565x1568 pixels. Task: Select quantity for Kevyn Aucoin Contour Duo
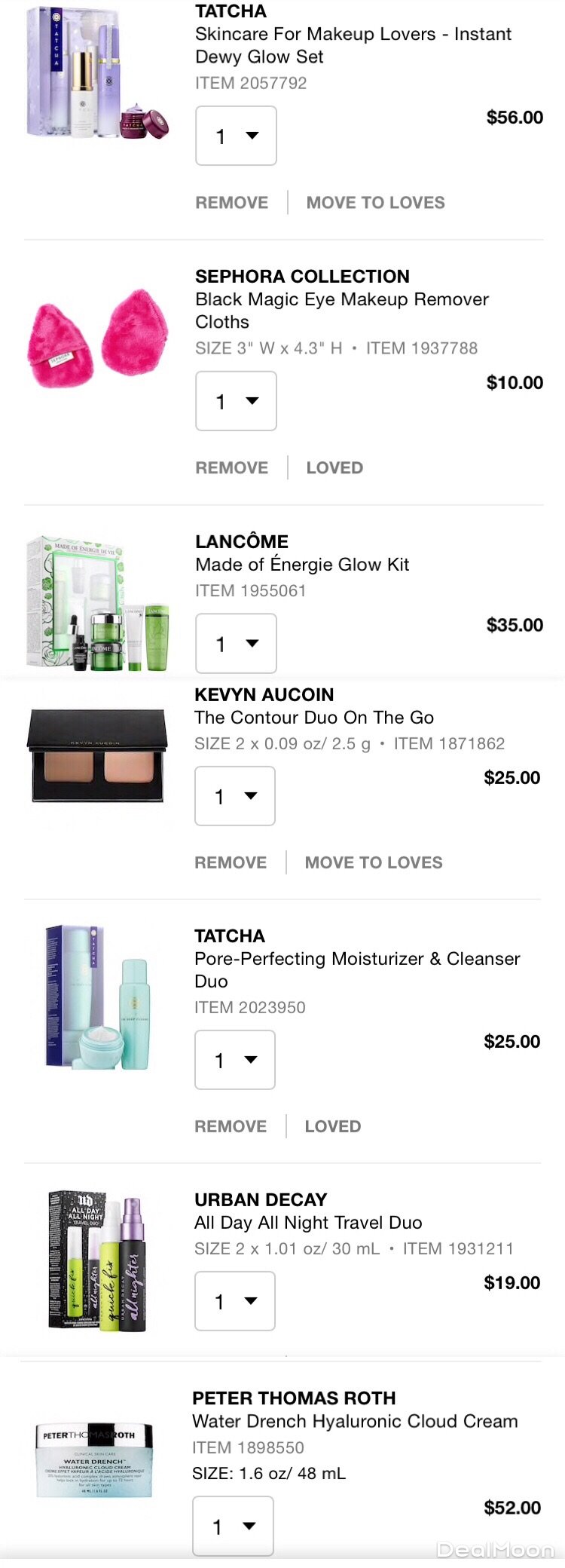pos(235,796)
